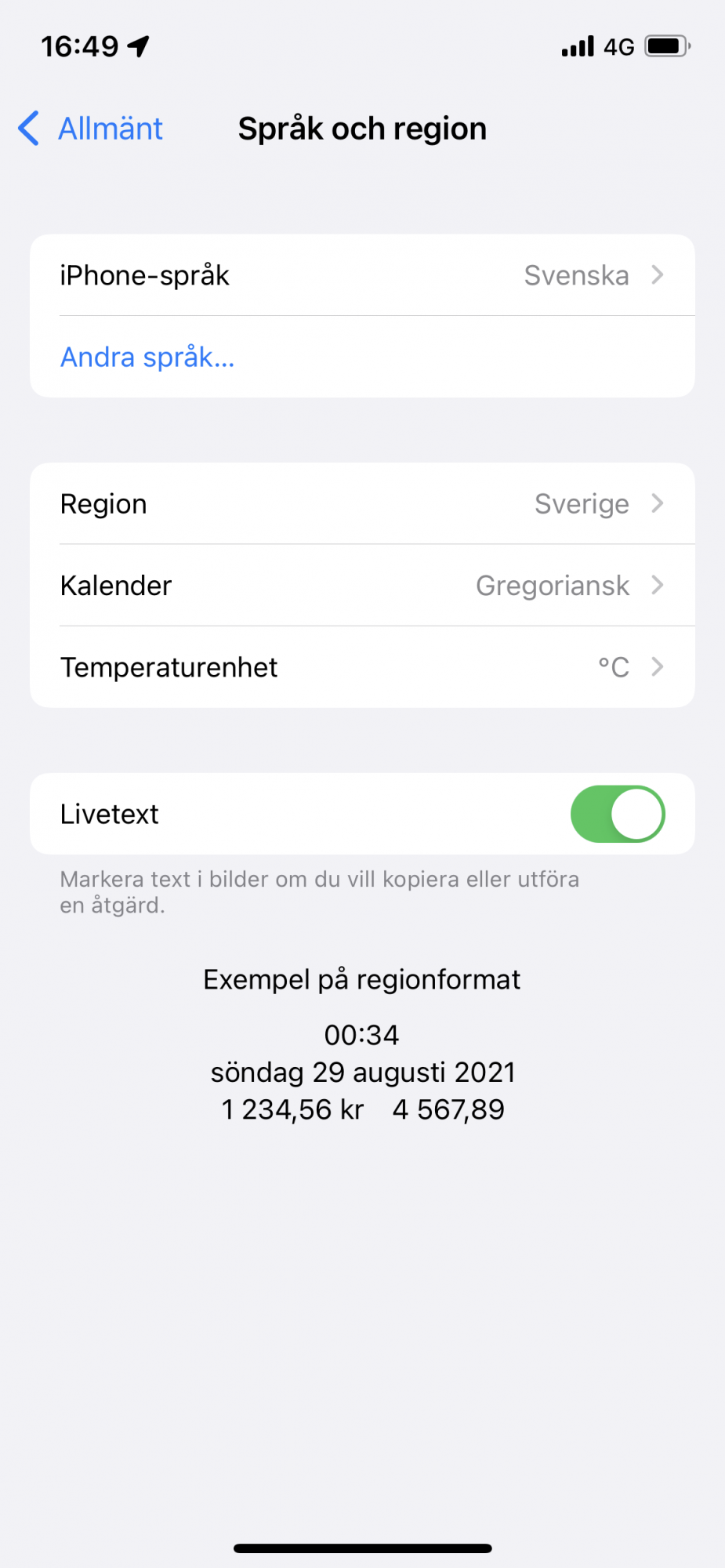
Task: Open the iPhone-språk row
Action: pos(362,275)
